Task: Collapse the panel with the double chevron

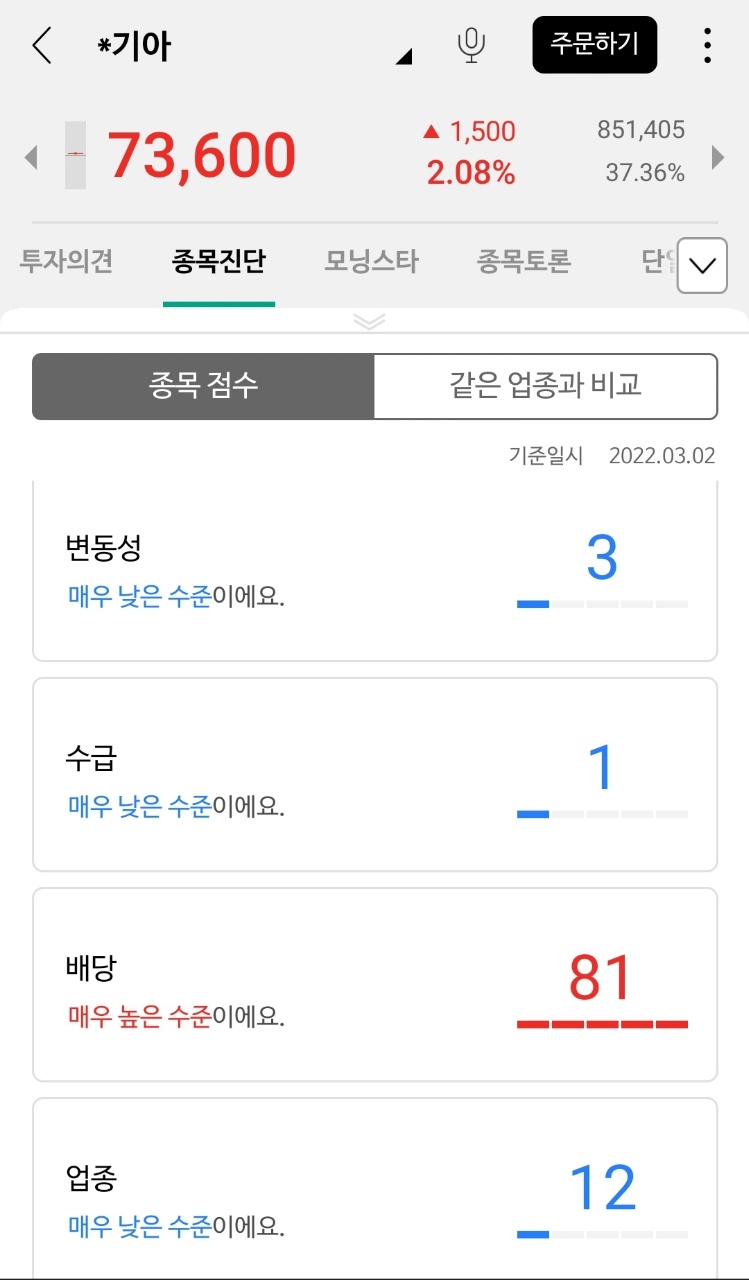Action: click(370, 322)
